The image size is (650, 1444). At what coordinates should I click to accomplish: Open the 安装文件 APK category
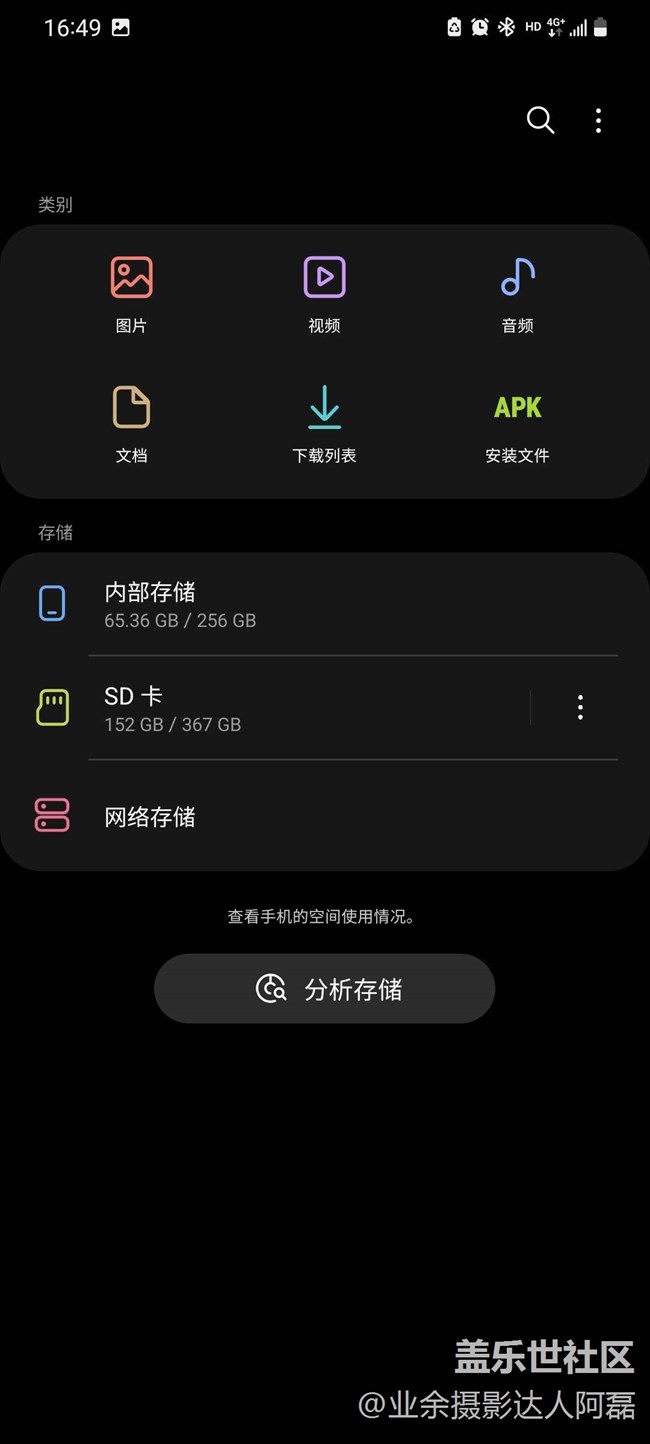pyautogui.click(x=517, y=424)
